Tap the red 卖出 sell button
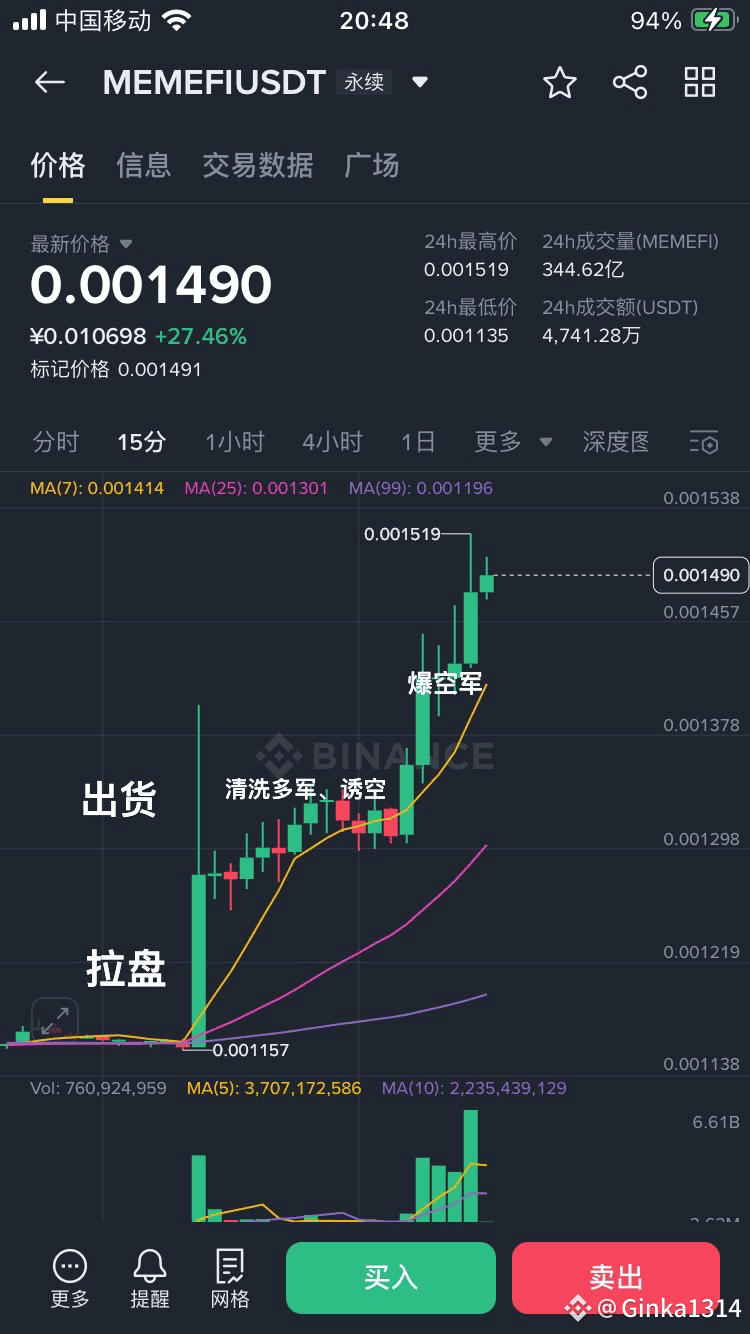This screenshot has width=750, height=1334. point(615,1277)
